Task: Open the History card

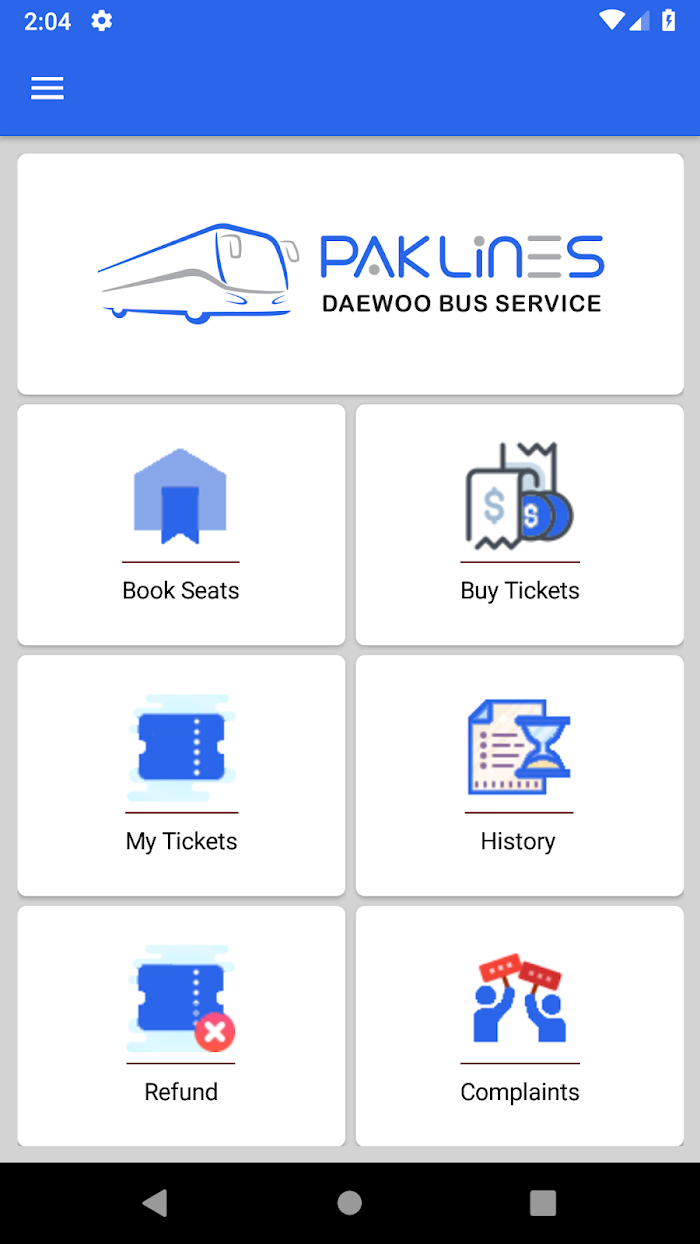Action: 520,776
